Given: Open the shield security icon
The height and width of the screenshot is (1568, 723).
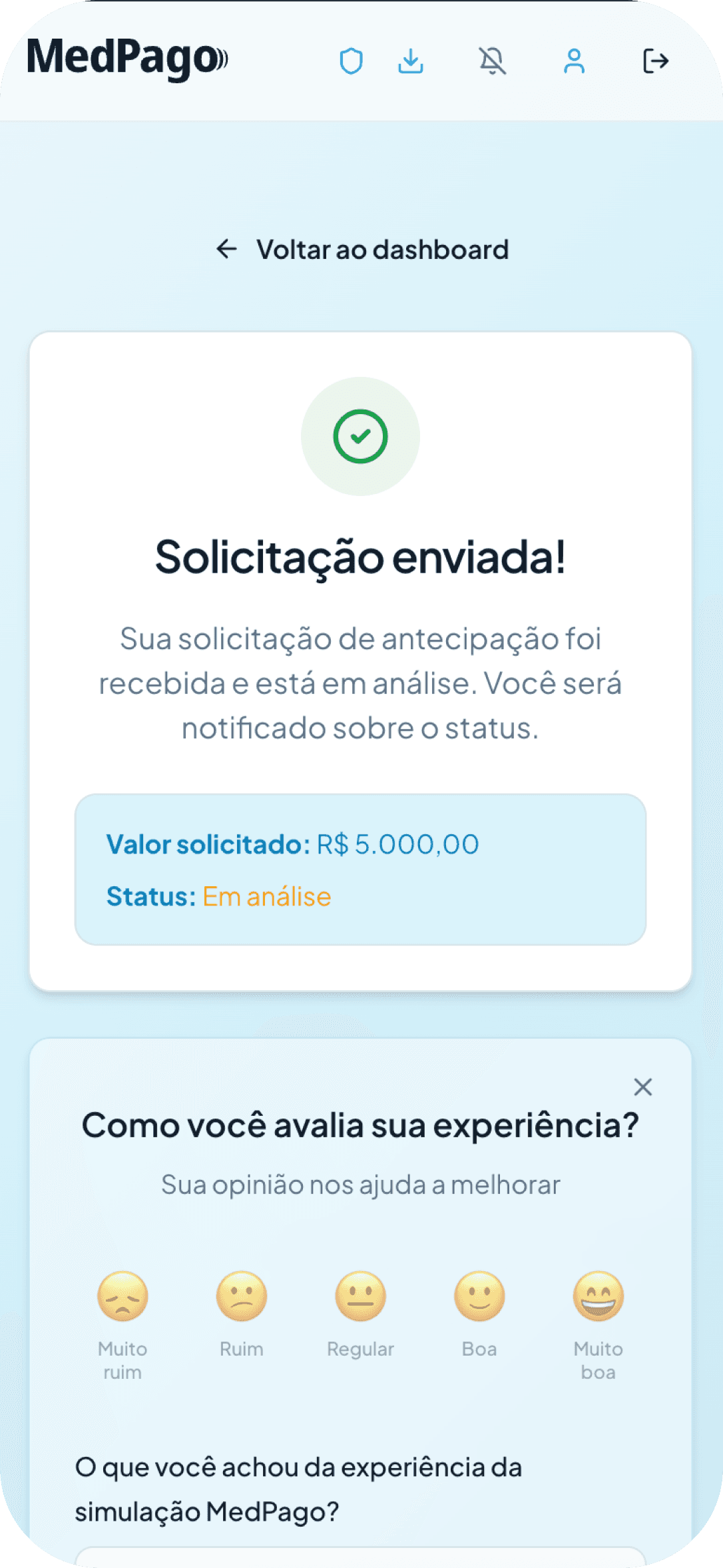Looking at the screenshot, I should coord(351,61).
